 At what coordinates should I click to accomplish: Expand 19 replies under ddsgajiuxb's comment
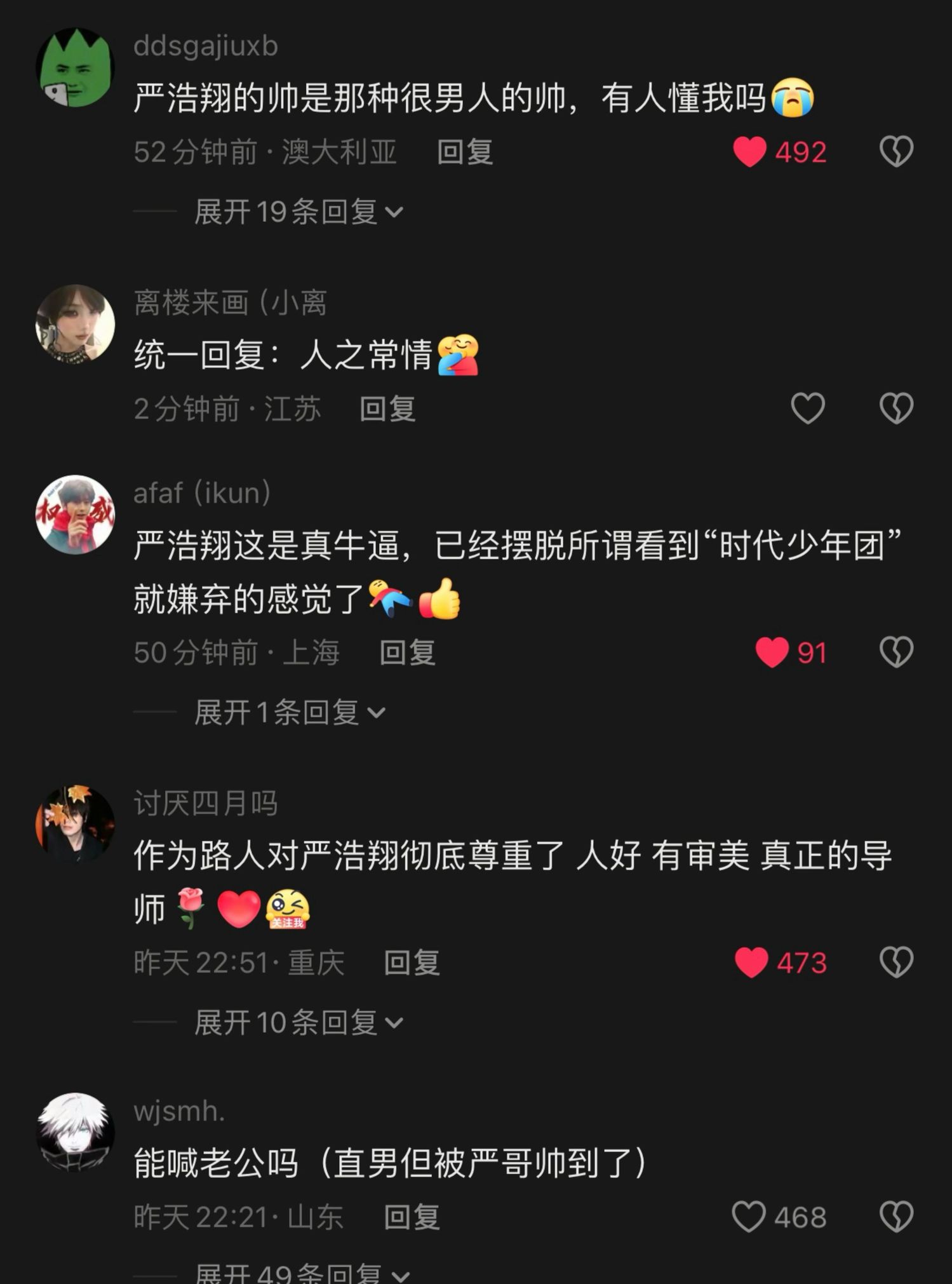click(x=298, y=212)
